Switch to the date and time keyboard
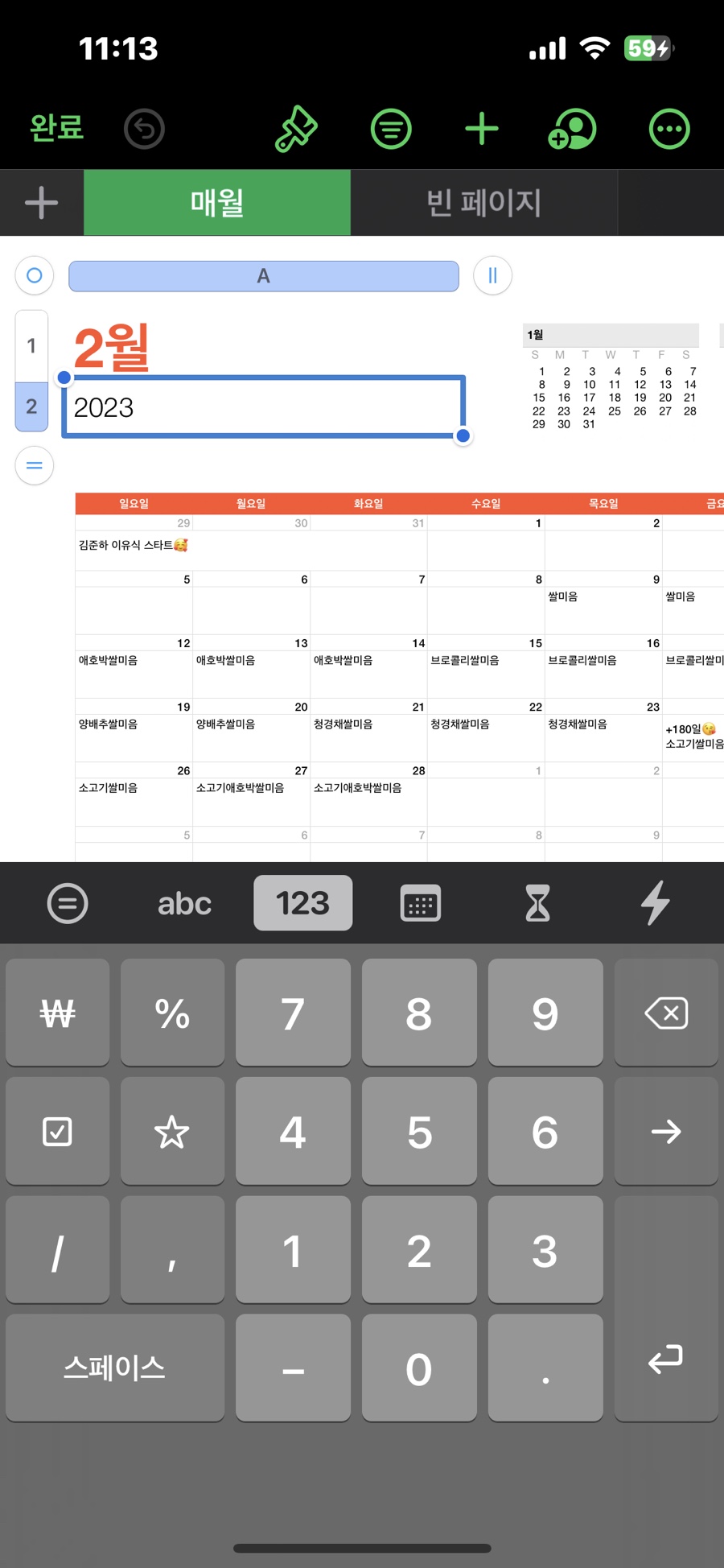The width and height of the screenshot is (724, 1568). pos(420,903)
